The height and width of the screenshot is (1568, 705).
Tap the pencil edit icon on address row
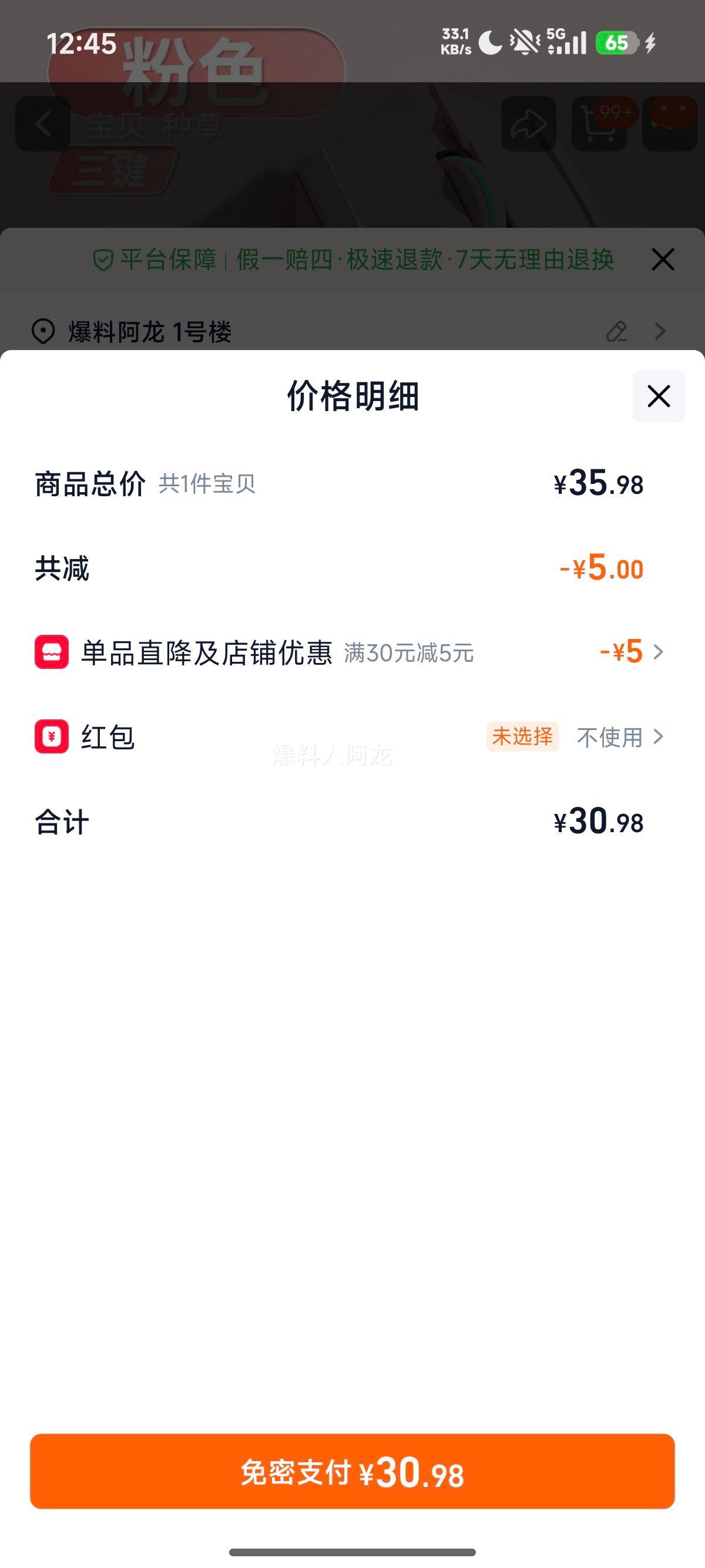pos(617,332)
